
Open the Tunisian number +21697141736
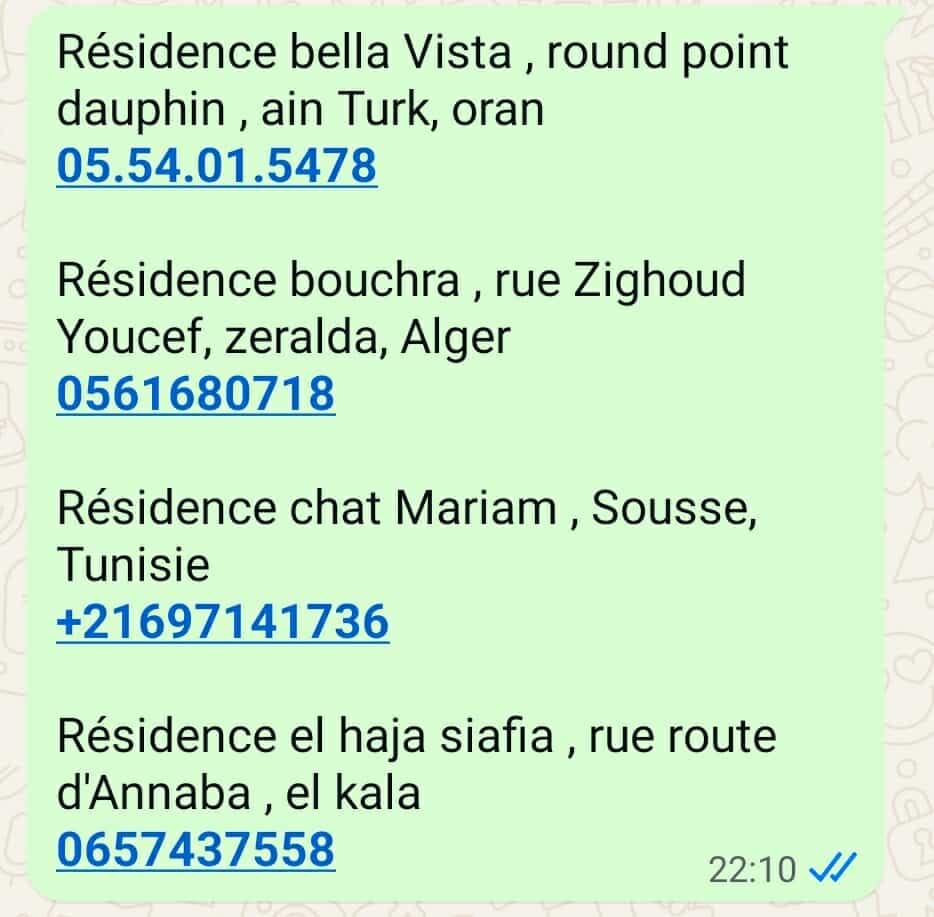pos(222,622)
